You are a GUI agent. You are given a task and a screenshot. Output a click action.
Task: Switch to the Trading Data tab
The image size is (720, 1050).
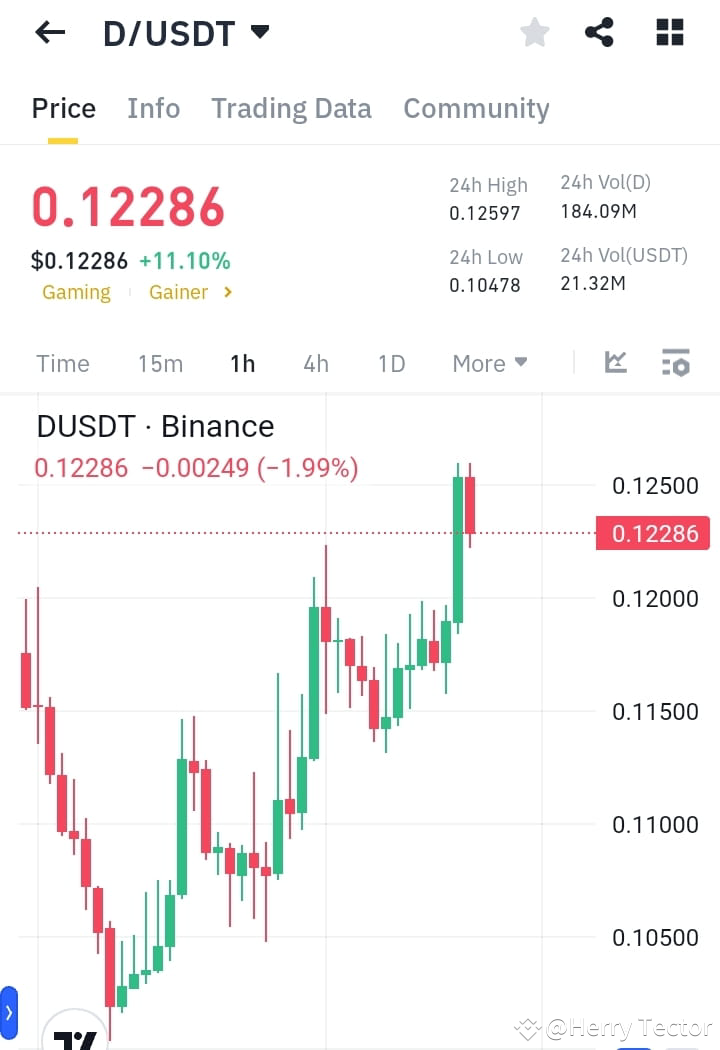(291, 108)
